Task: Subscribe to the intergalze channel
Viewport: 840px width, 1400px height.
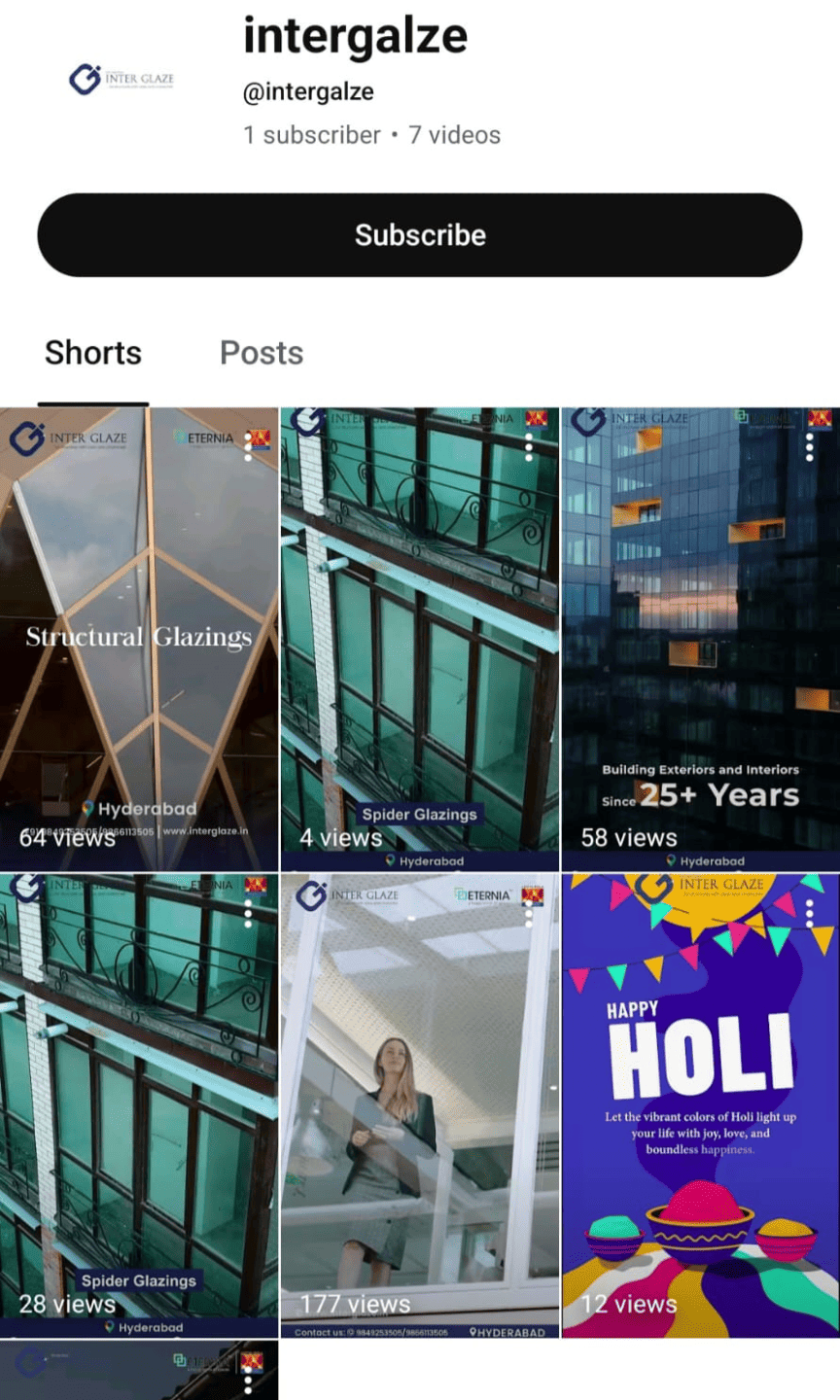Action: [x=420, y=235]
